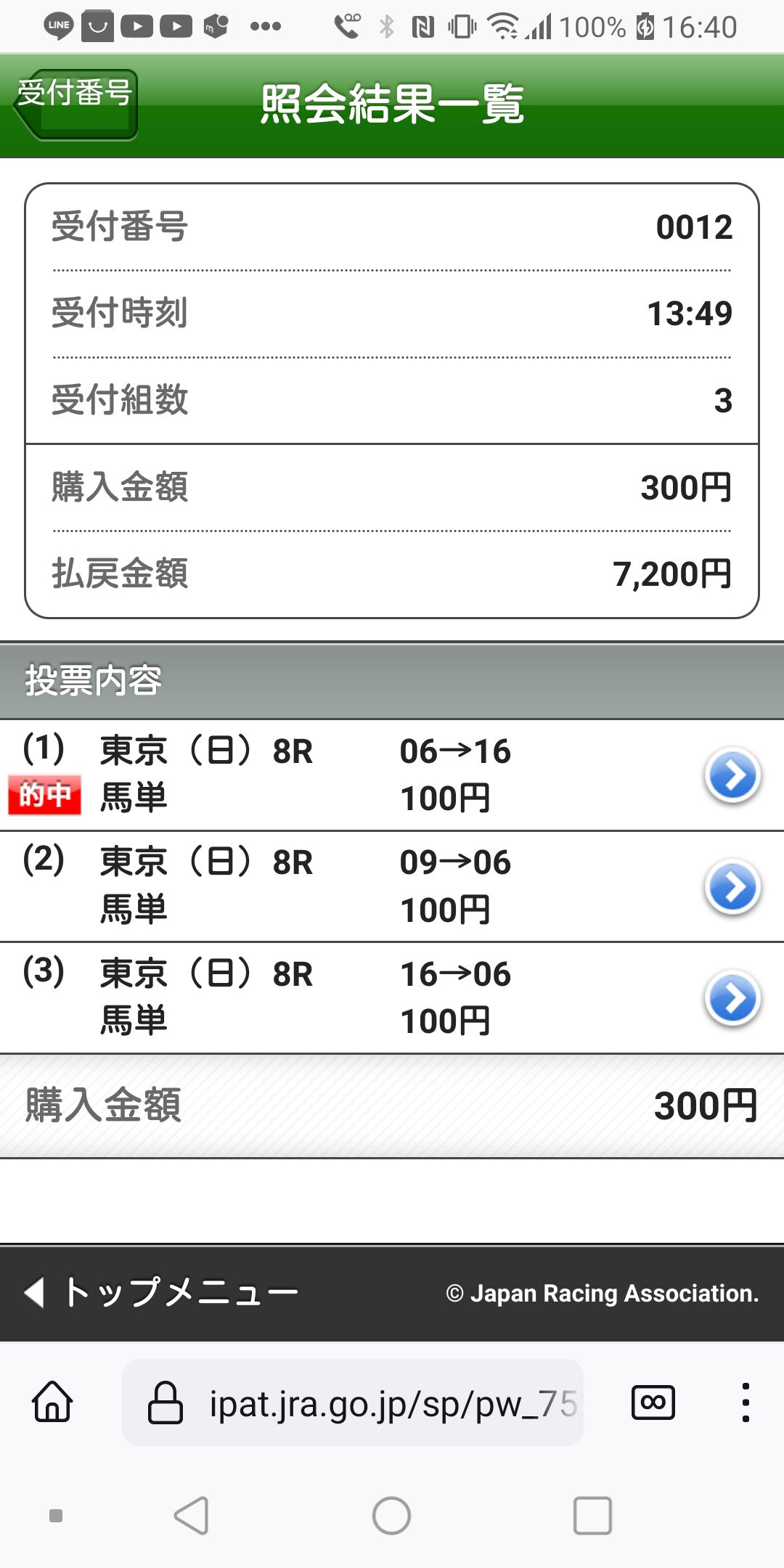Viewport: 784px width, 1568px height.
Task: Open details for bet 16→06
Action: coord(732,999)
